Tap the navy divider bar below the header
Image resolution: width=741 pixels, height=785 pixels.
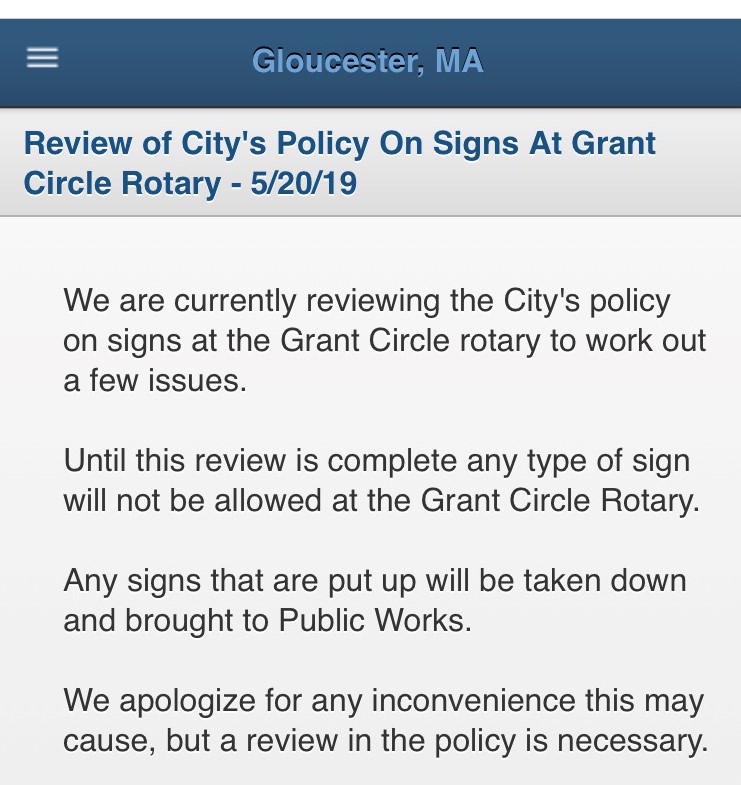coord(370,100)
